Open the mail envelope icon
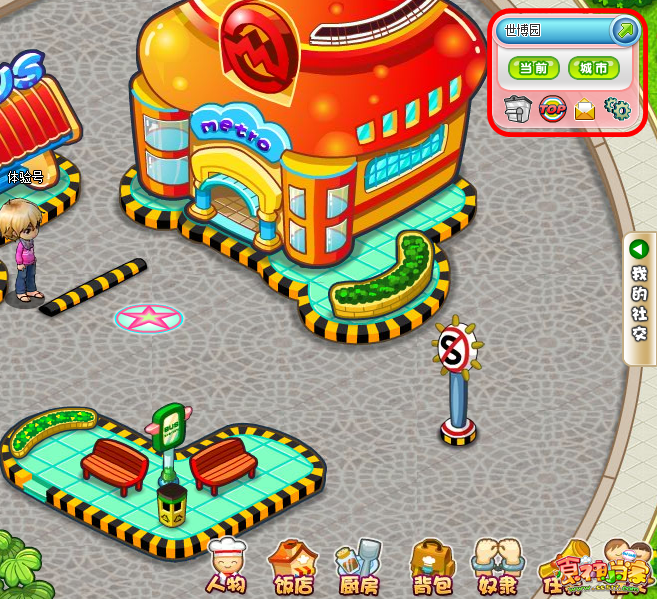 [585, 109]
